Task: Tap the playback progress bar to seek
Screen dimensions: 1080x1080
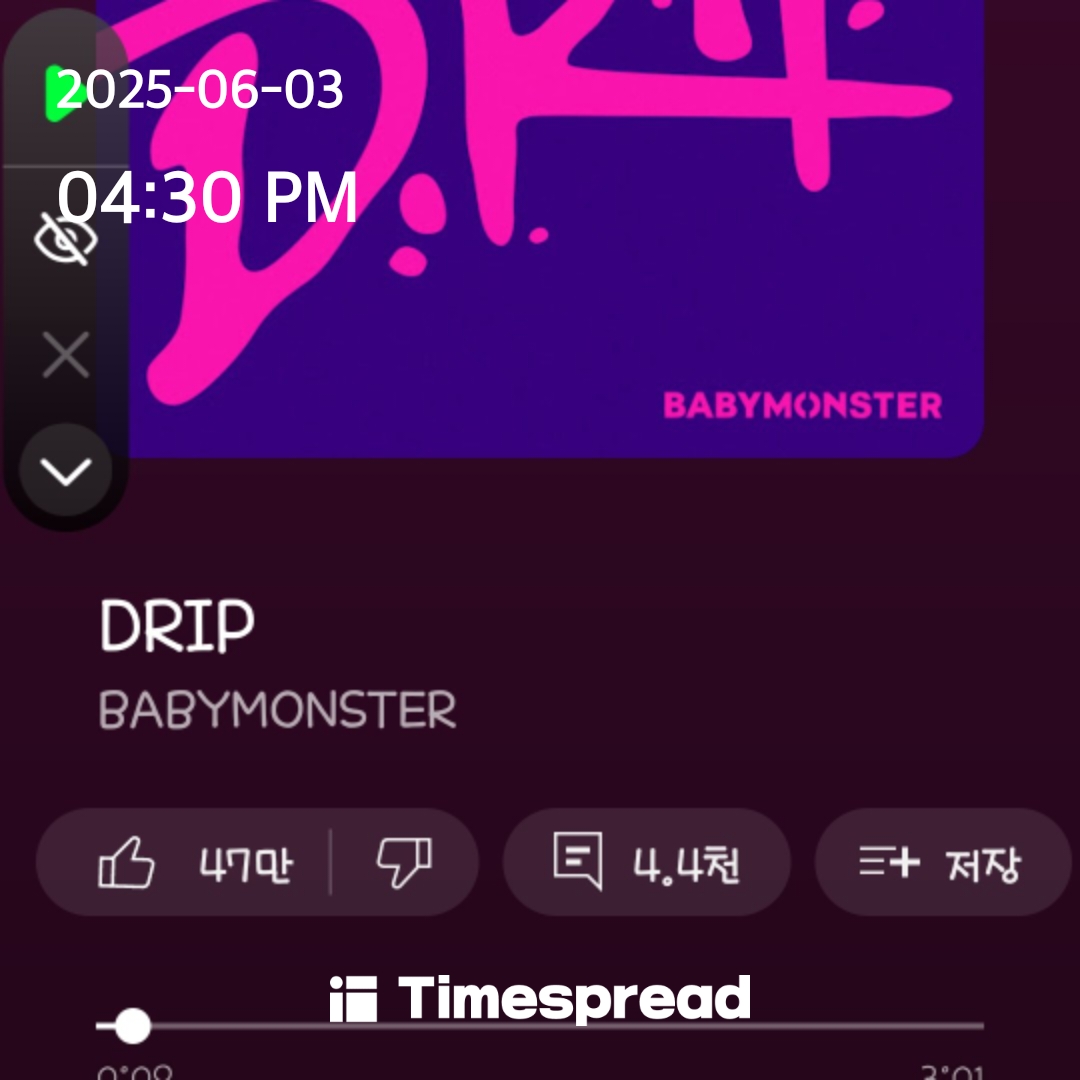Action: click(x=540, y=1026)
